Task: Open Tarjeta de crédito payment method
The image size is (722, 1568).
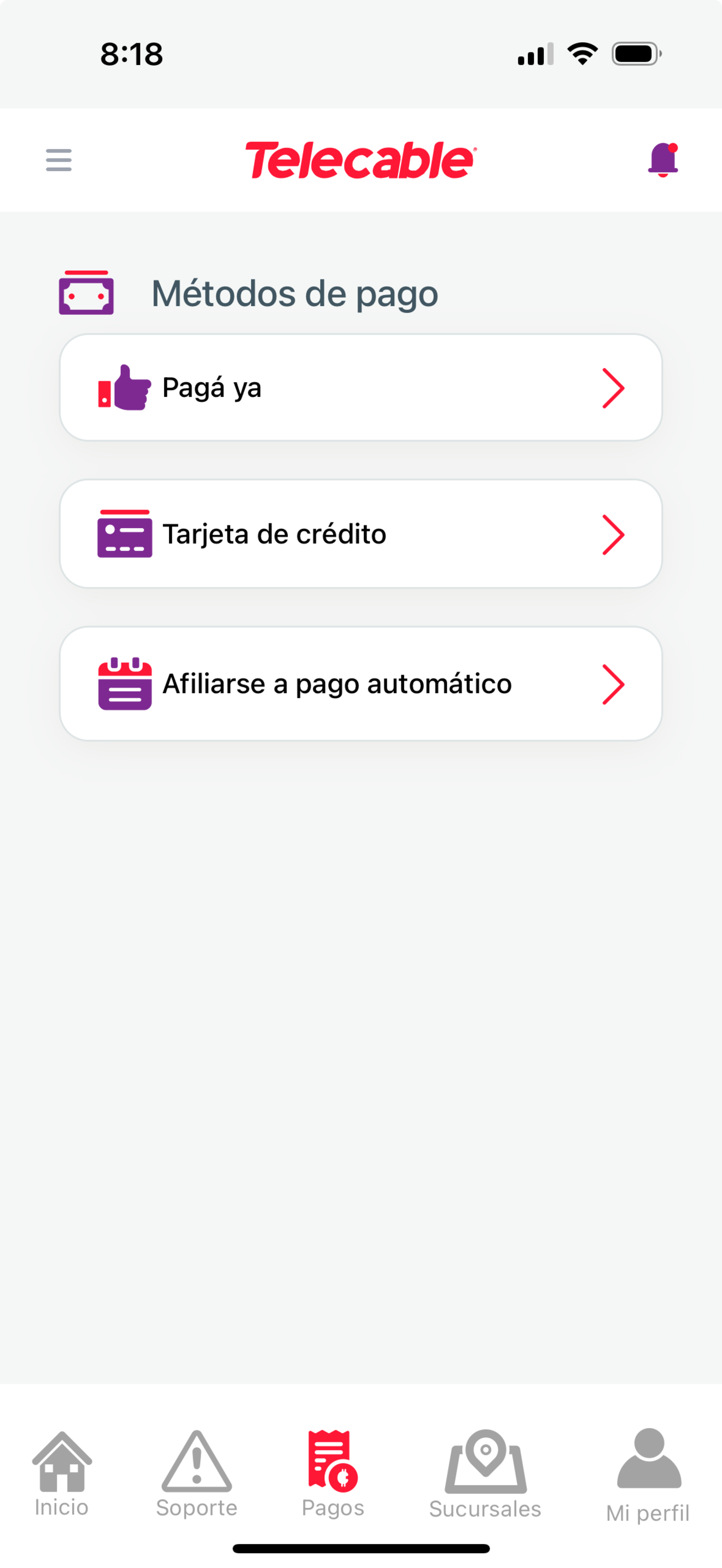Action: [361, 534]
